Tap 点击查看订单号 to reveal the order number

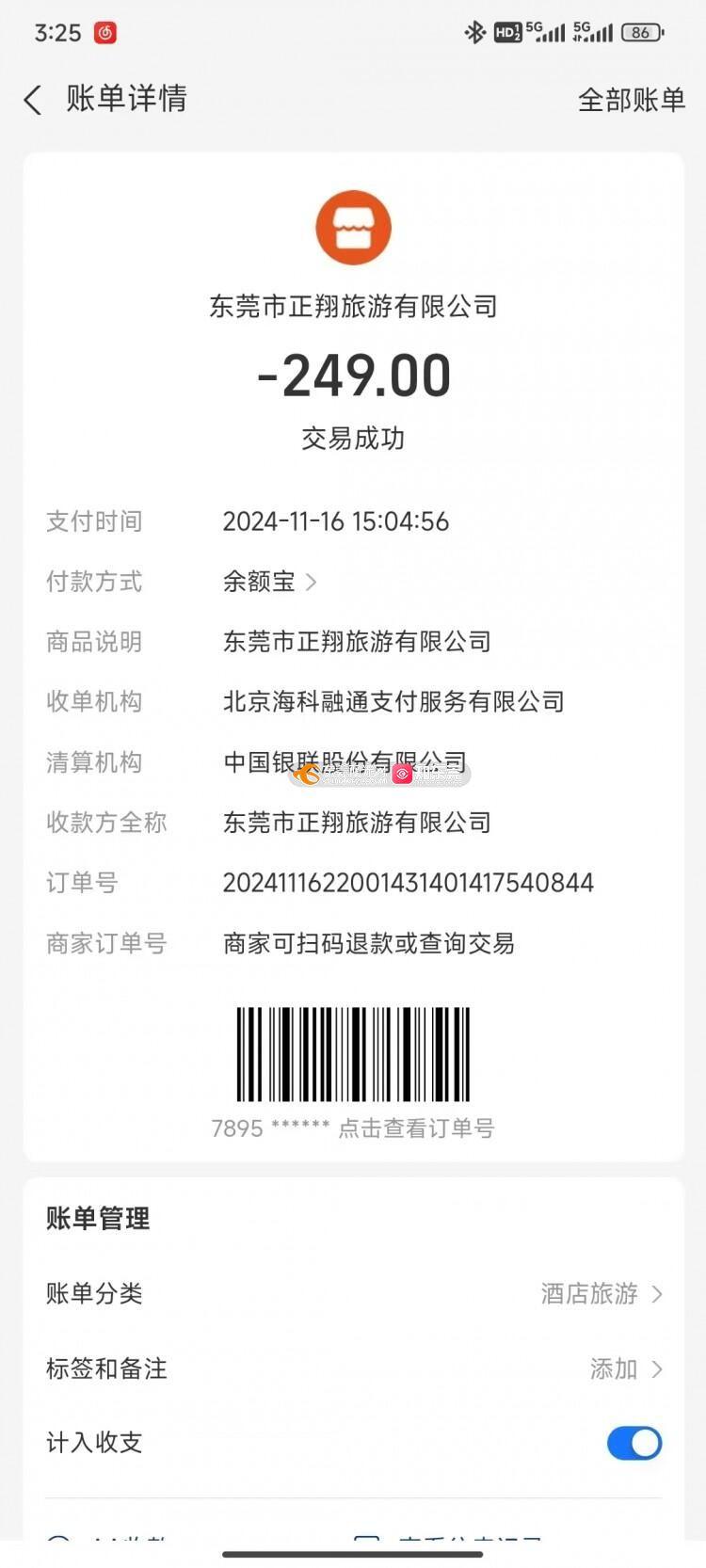pyautogui.click(x=416, y=1128)
